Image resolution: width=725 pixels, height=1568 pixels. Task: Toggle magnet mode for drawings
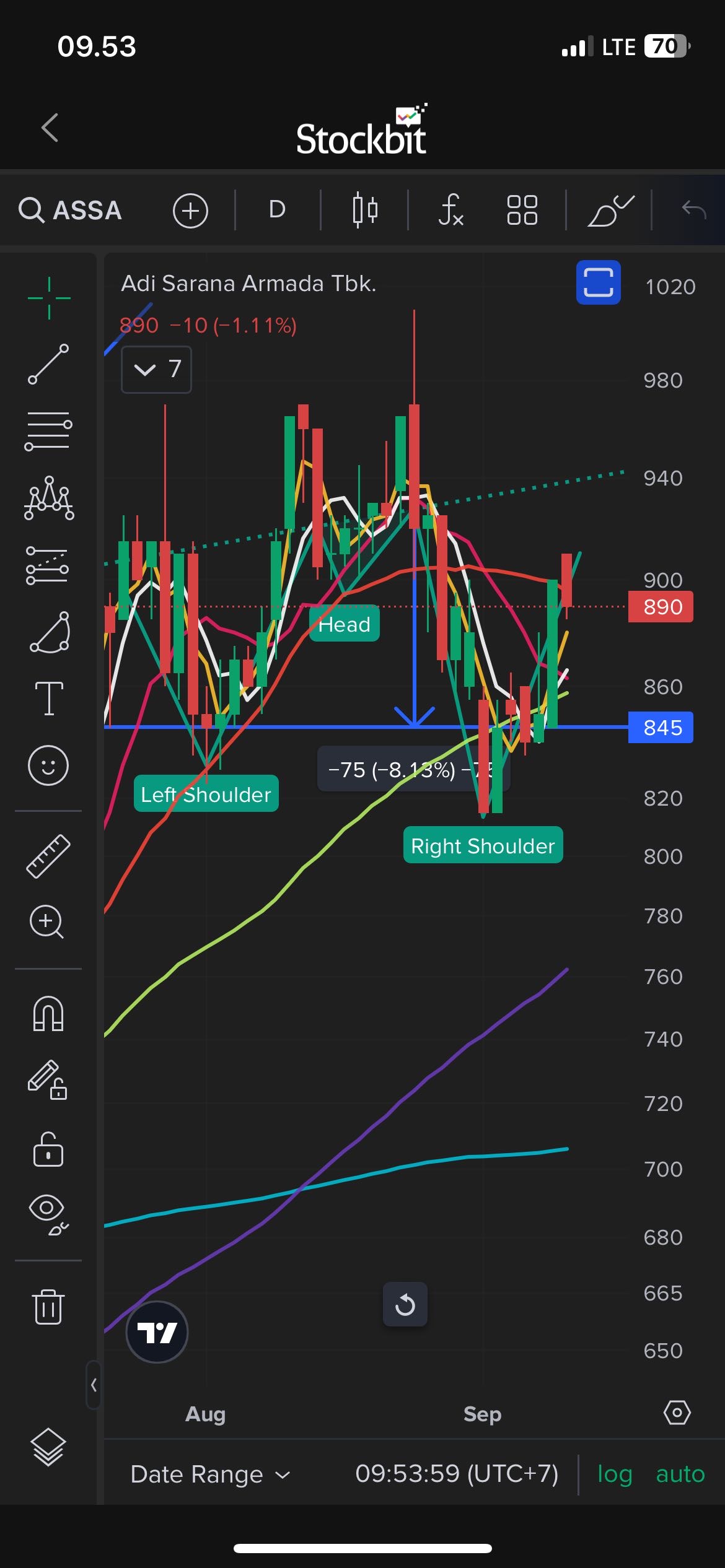pyautogui.click(x=48, y=1014)
